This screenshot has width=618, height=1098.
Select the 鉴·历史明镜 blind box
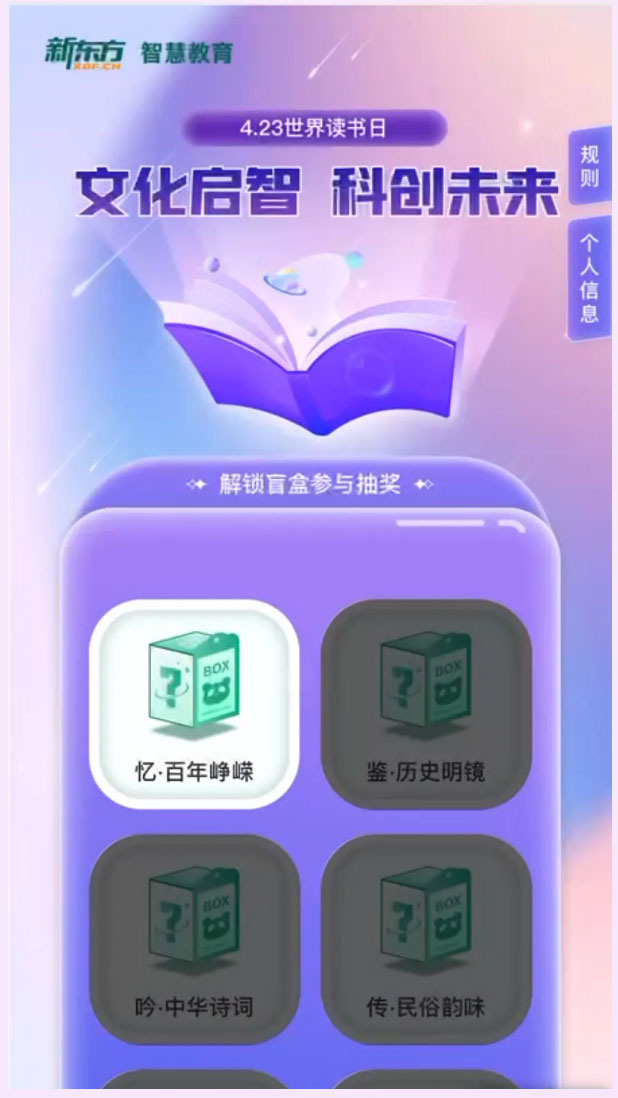426,704
